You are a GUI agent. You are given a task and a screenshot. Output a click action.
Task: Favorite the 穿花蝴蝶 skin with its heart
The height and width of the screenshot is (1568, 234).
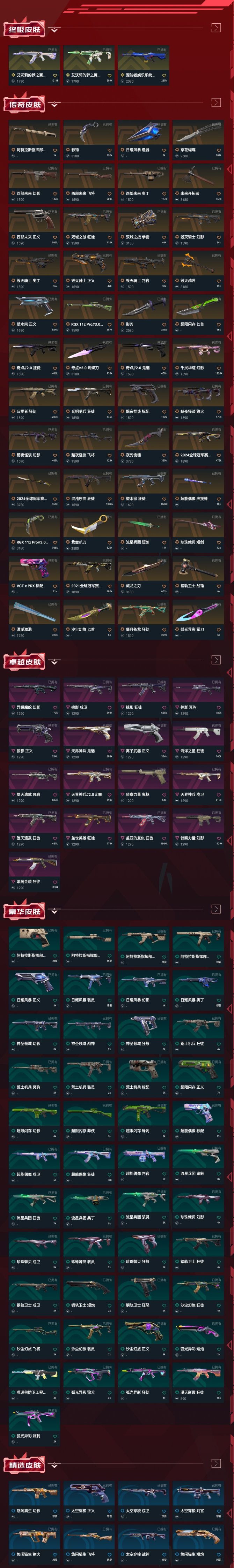(x=219, y=150)
